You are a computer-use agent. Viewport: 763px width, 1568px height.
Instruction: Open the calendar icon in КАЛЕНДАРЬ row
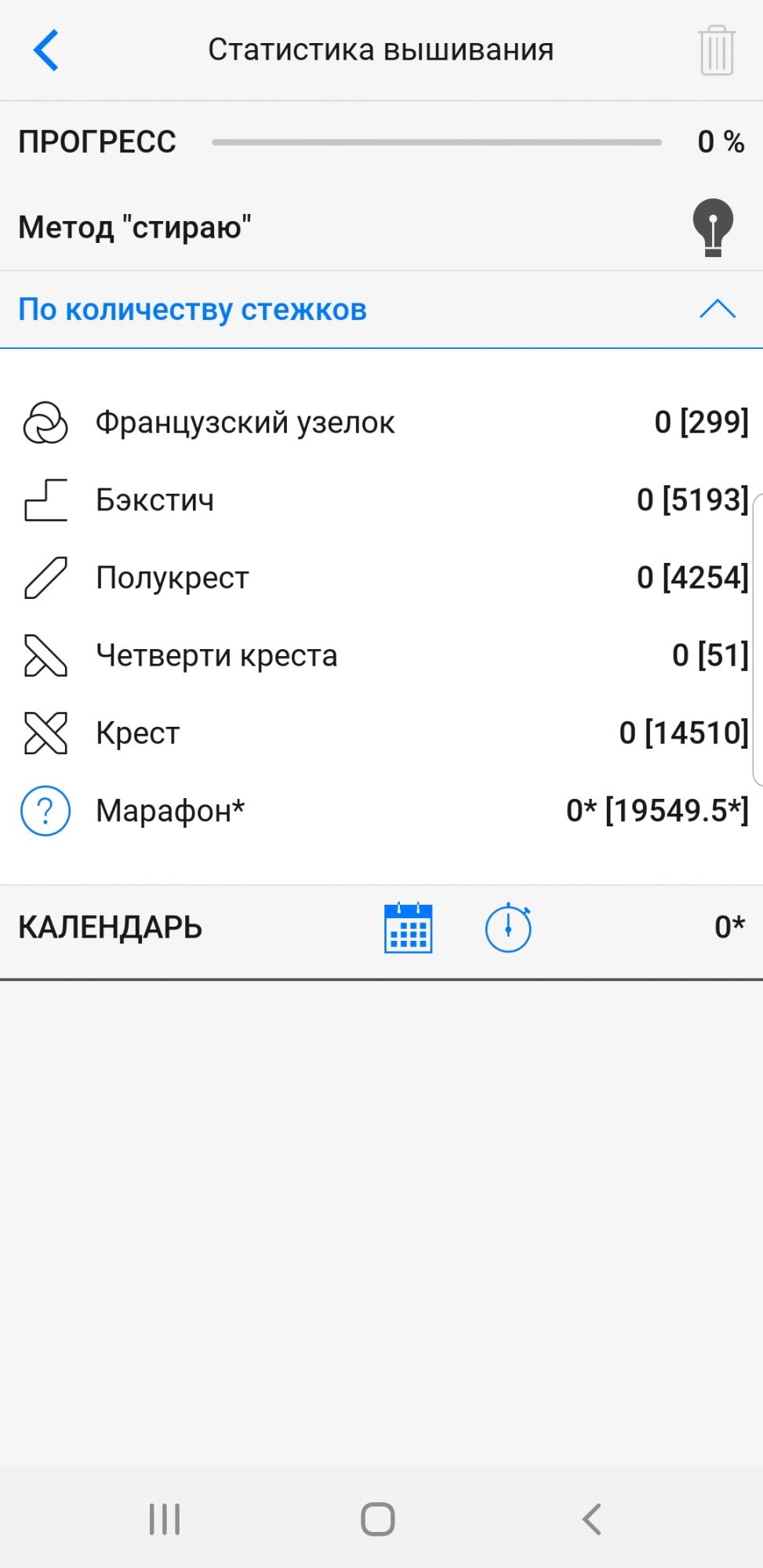(x=408, y=928)
